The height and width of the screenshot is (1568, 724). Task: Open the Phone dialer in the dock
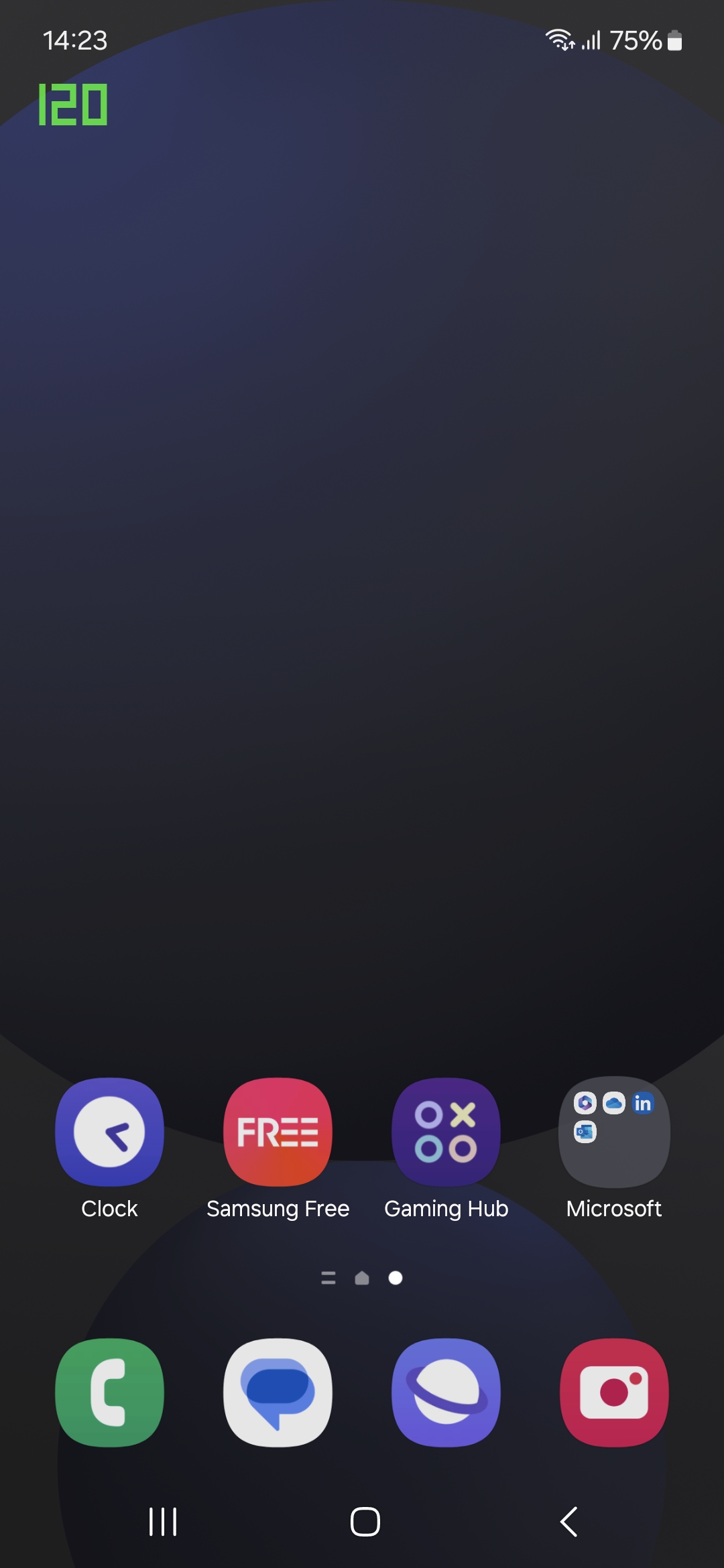109,1392
